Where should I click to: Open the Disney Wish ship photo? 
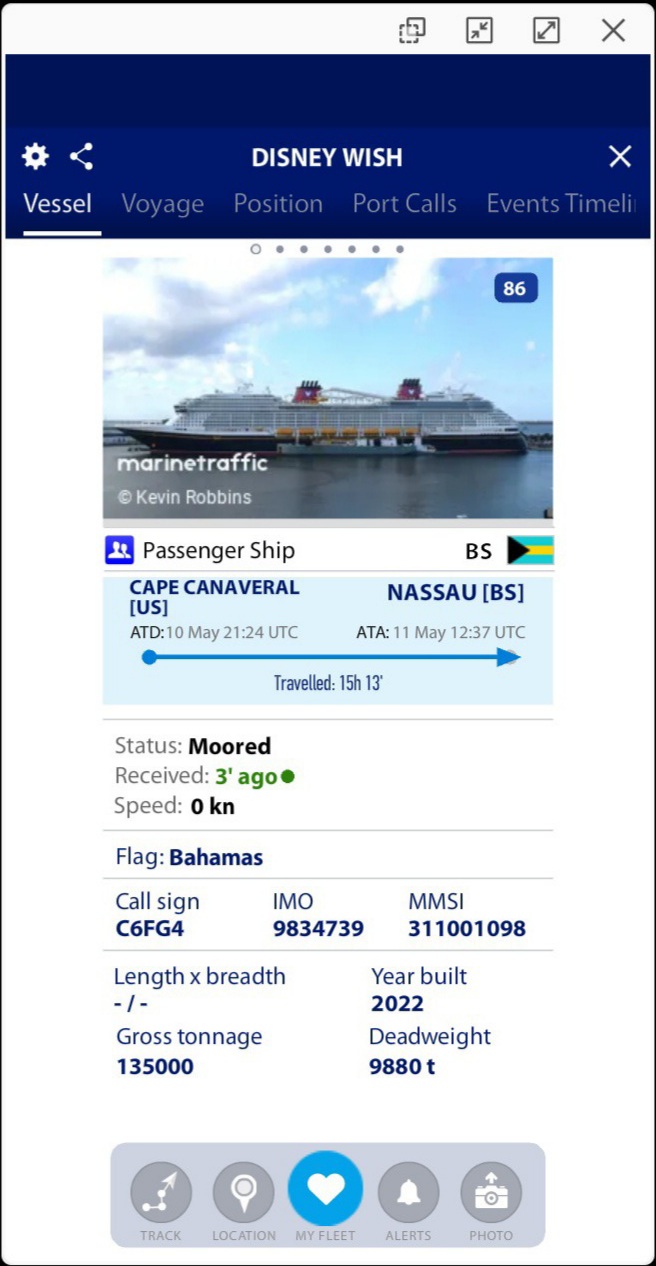pos(327,388)
